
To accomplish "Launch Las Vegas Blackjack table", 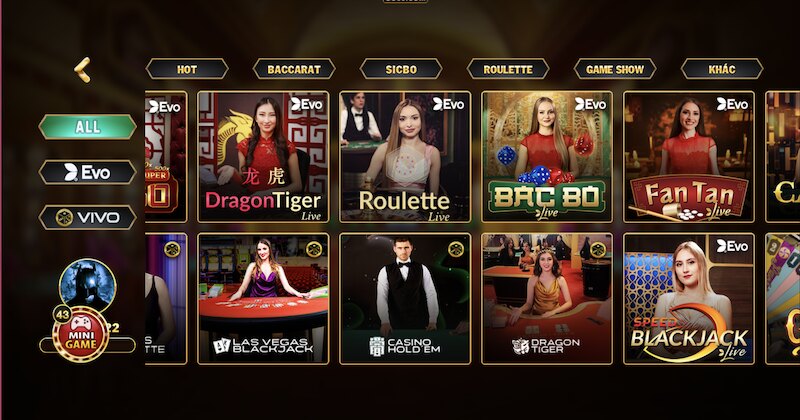I will click(263, 298).
